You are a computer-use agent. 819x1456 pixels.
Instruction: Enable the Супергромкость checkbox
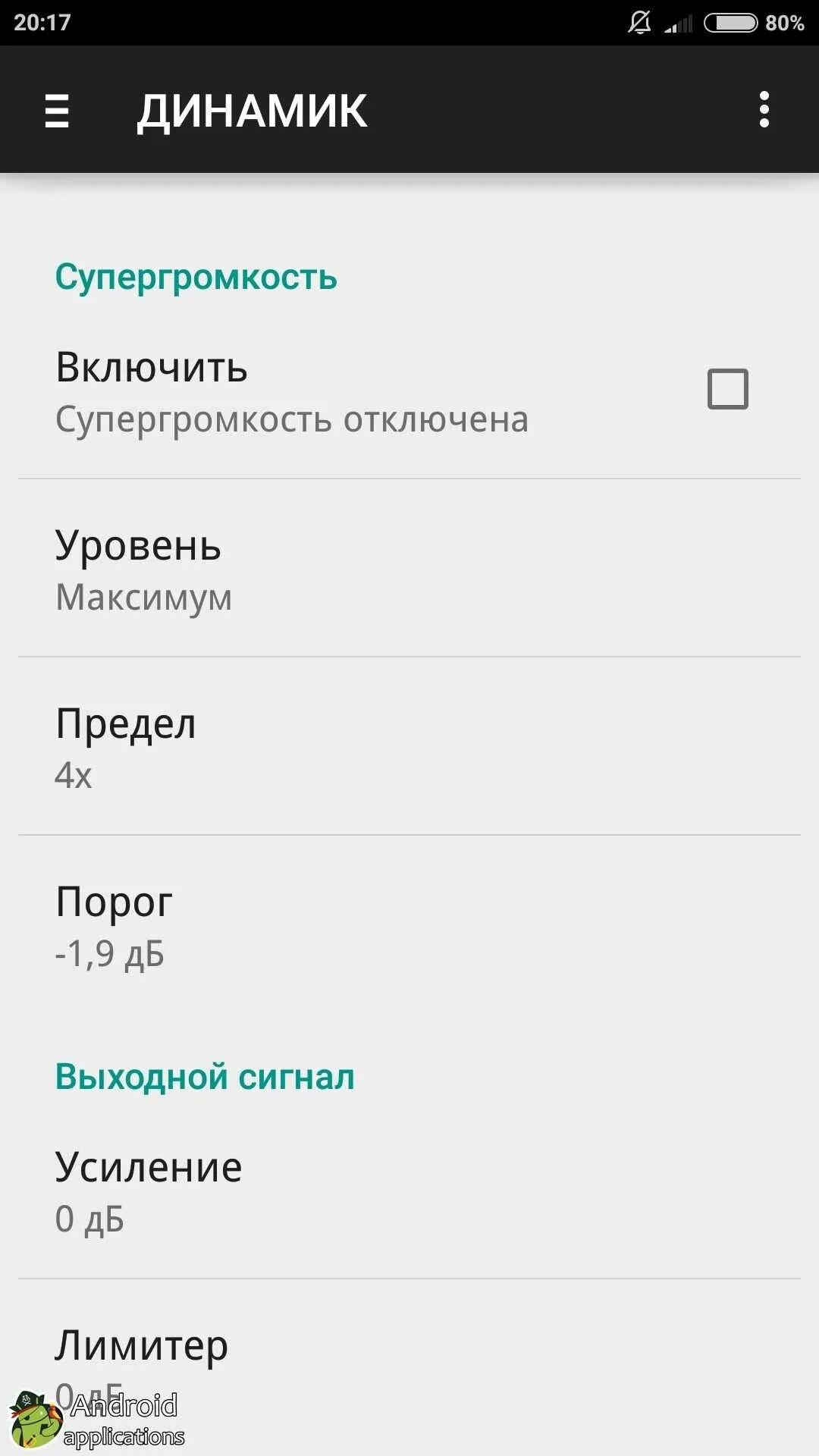(727, 389)
